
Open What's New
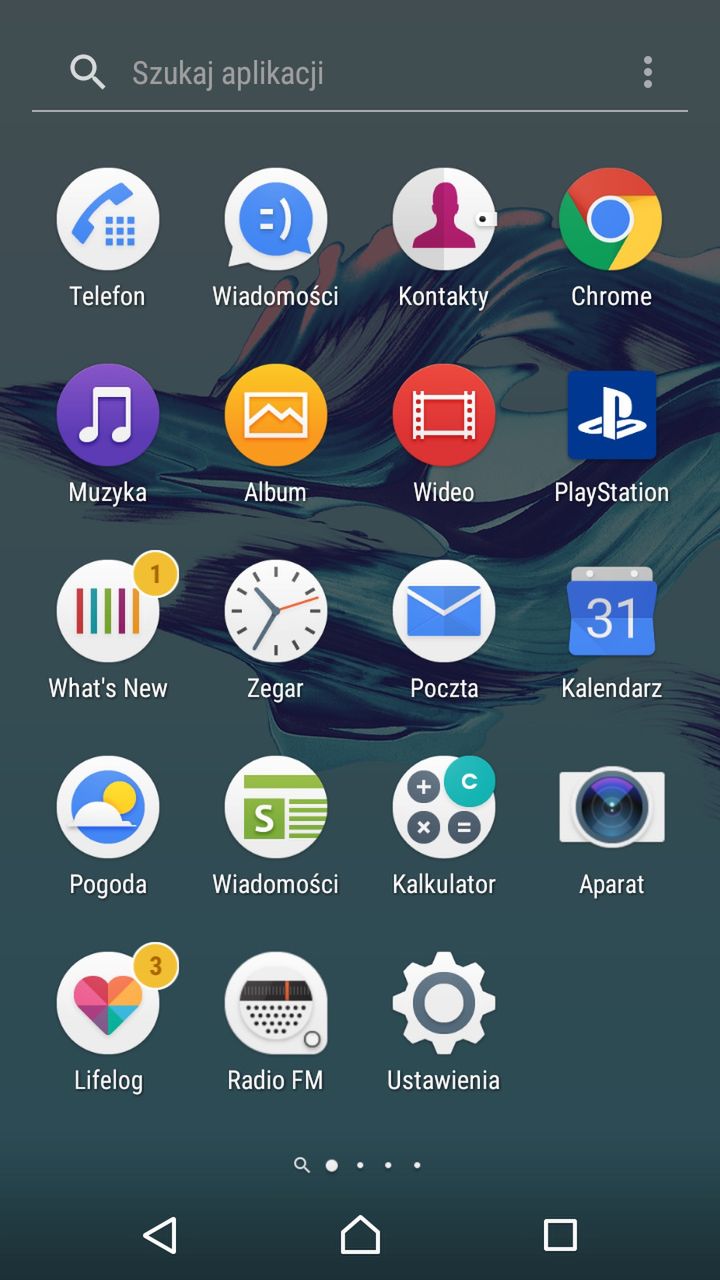[108, 612]
